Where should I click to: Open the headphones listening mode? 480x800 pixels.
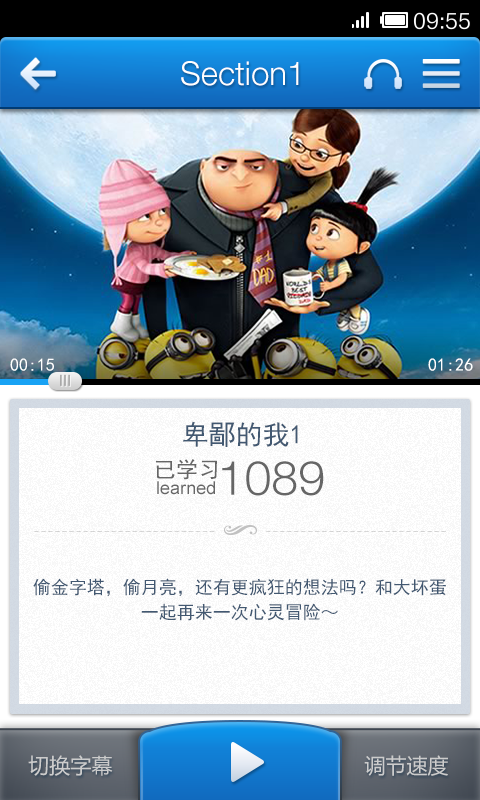pyautogui.click(x=383, y=75)
